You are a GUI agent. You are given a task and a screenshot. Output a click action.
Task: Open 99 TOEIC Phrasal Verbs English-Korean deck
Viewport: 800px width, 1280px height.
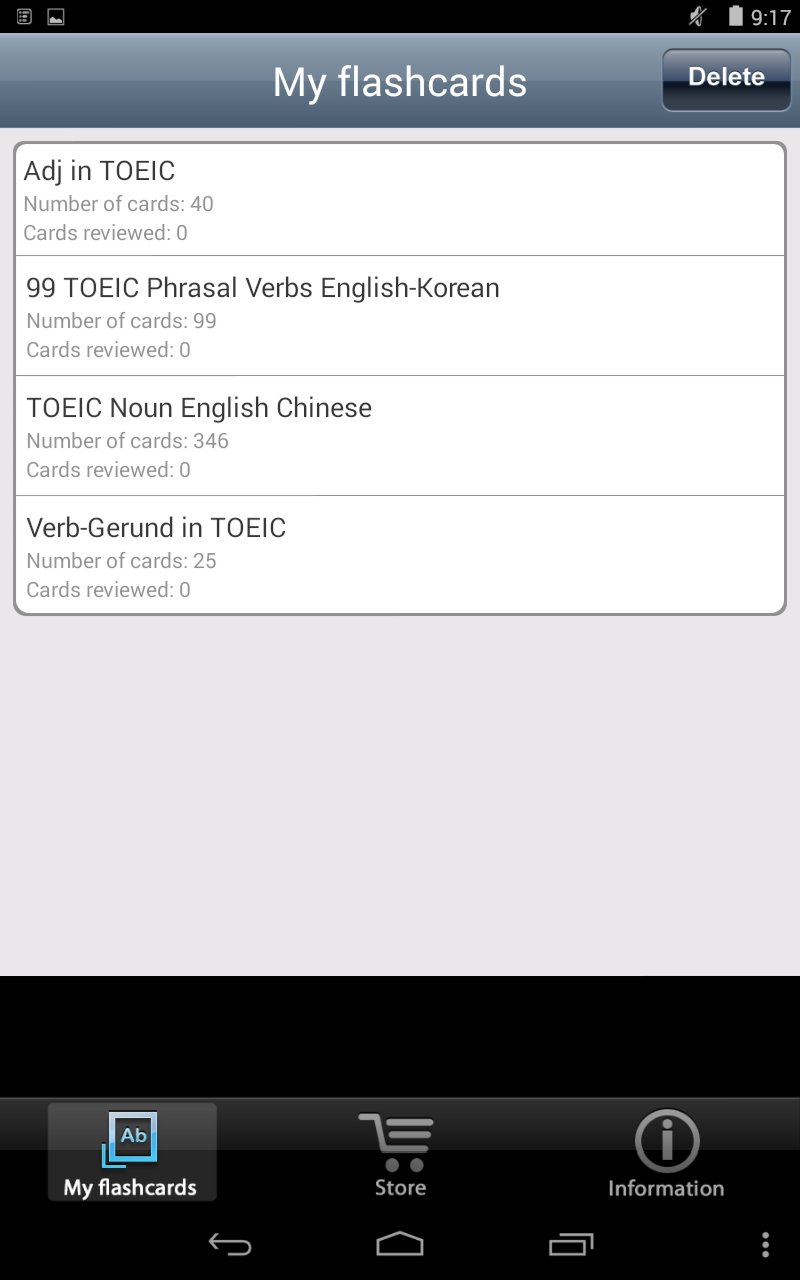pos(400,316)
